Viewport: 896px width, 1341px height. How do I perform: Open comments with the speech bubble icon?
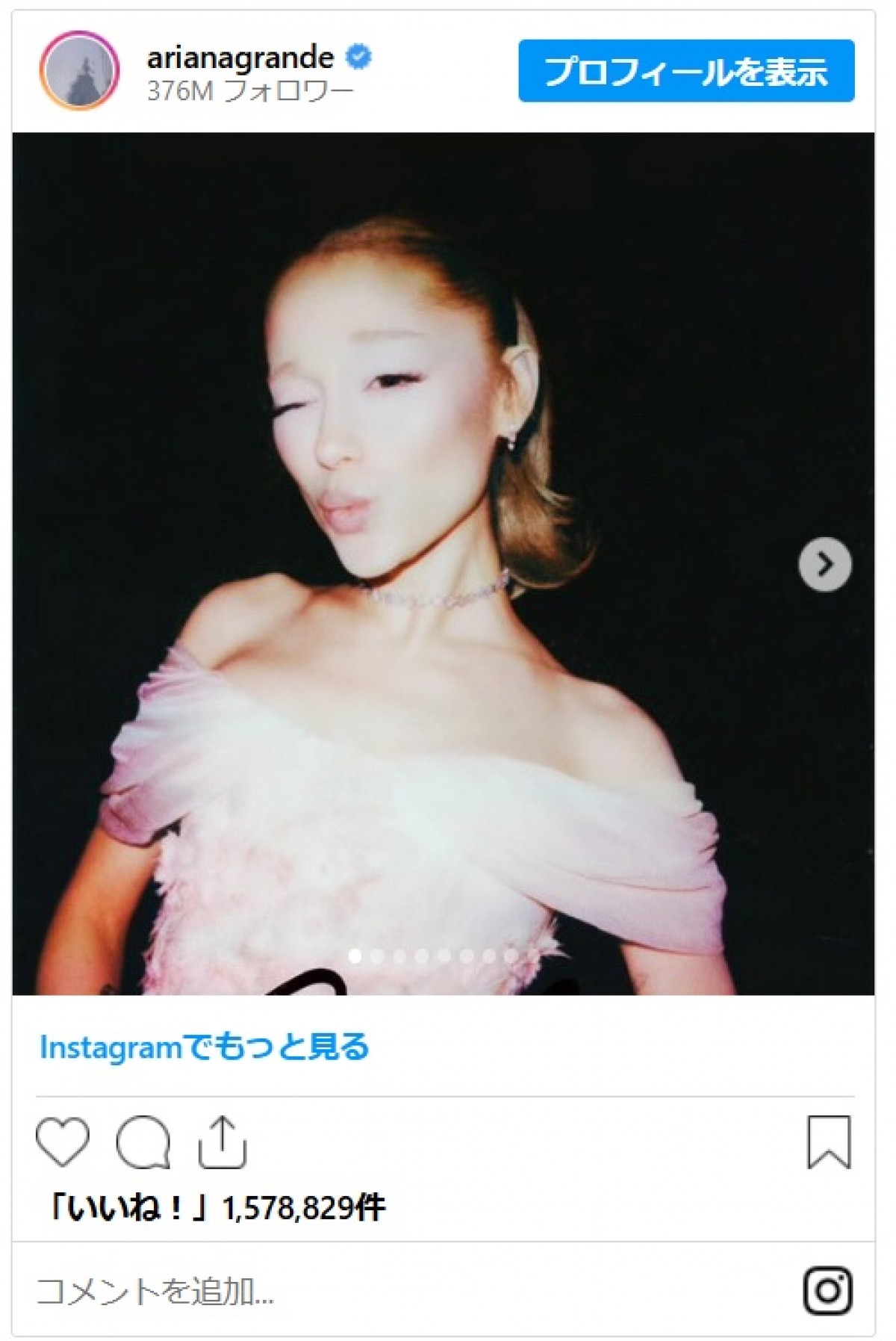click(x=143, y=1142)
